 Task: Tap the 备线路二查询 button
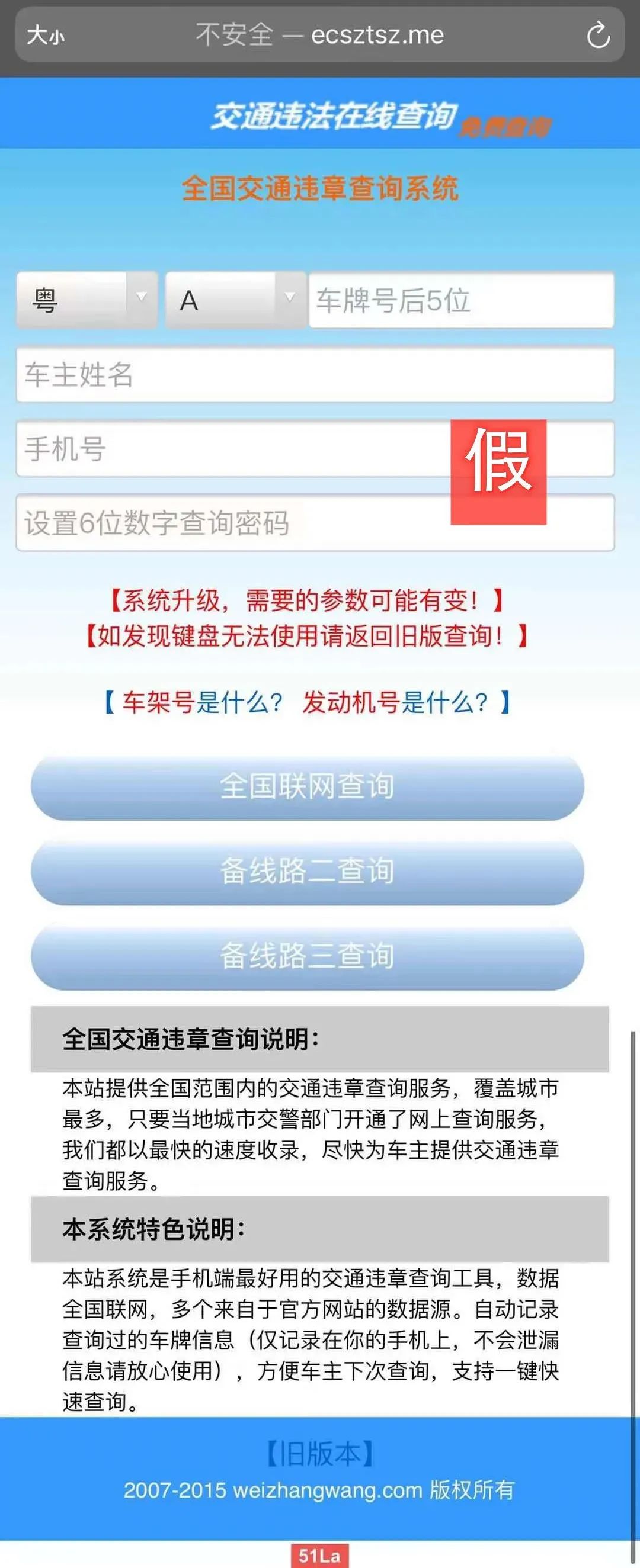click(308, 871)
